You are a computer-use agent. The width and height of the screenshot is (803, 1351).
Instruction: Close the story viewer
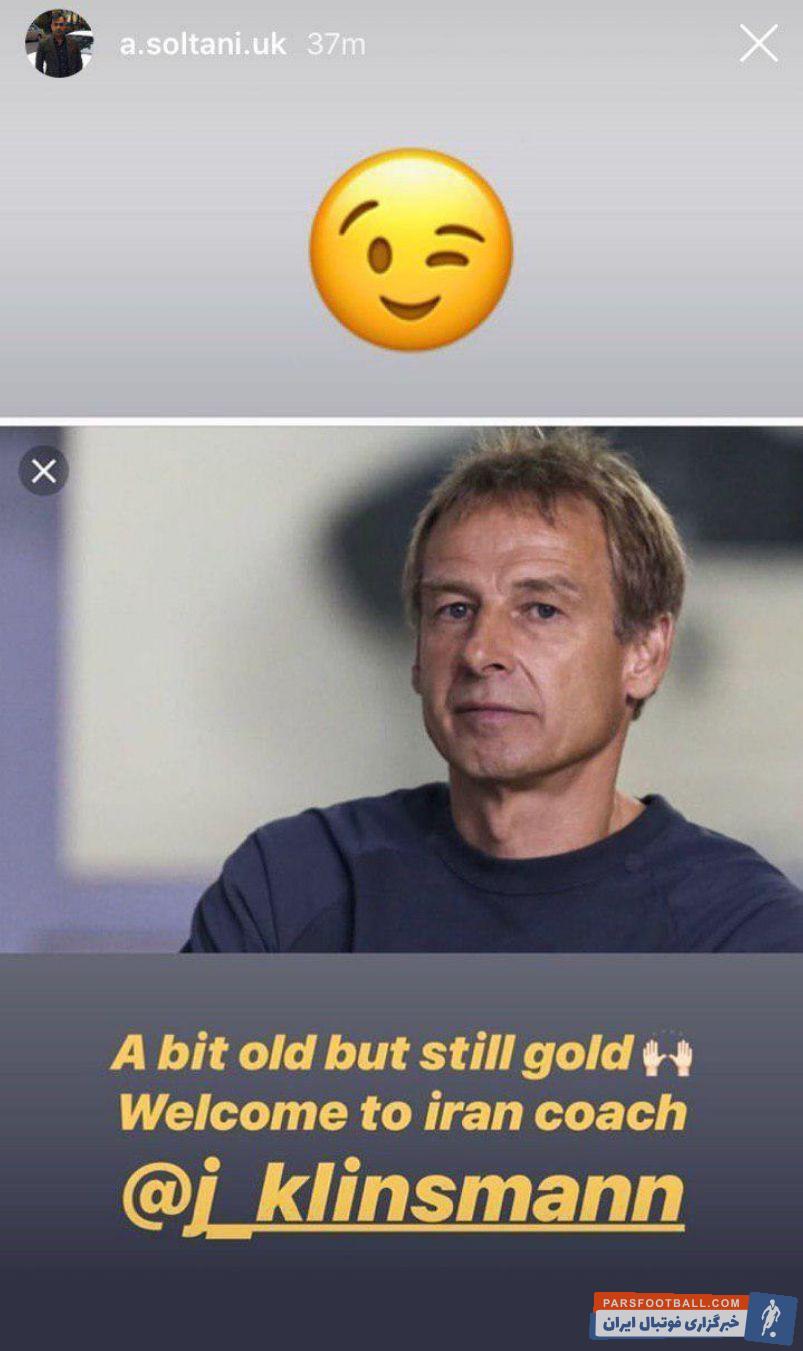758,44
